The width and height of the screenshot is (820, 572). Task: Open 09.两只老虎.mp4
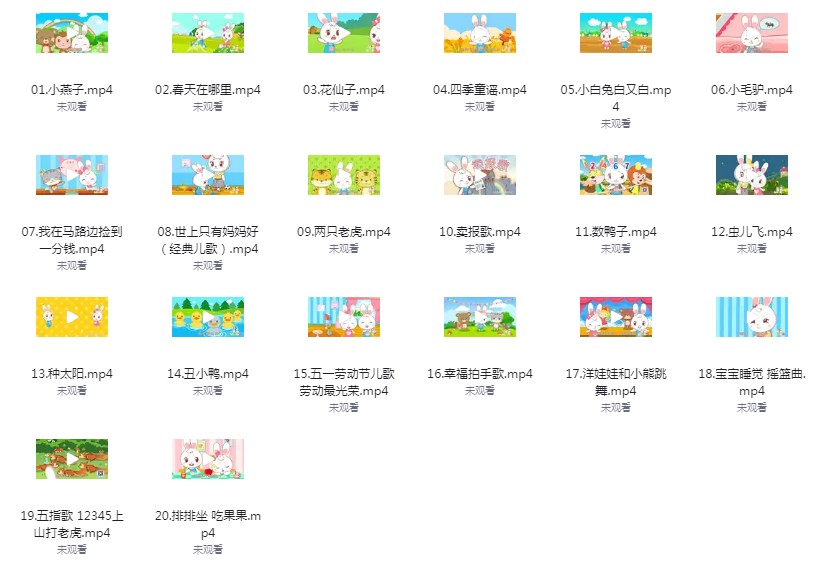click(x=344, y=175)
